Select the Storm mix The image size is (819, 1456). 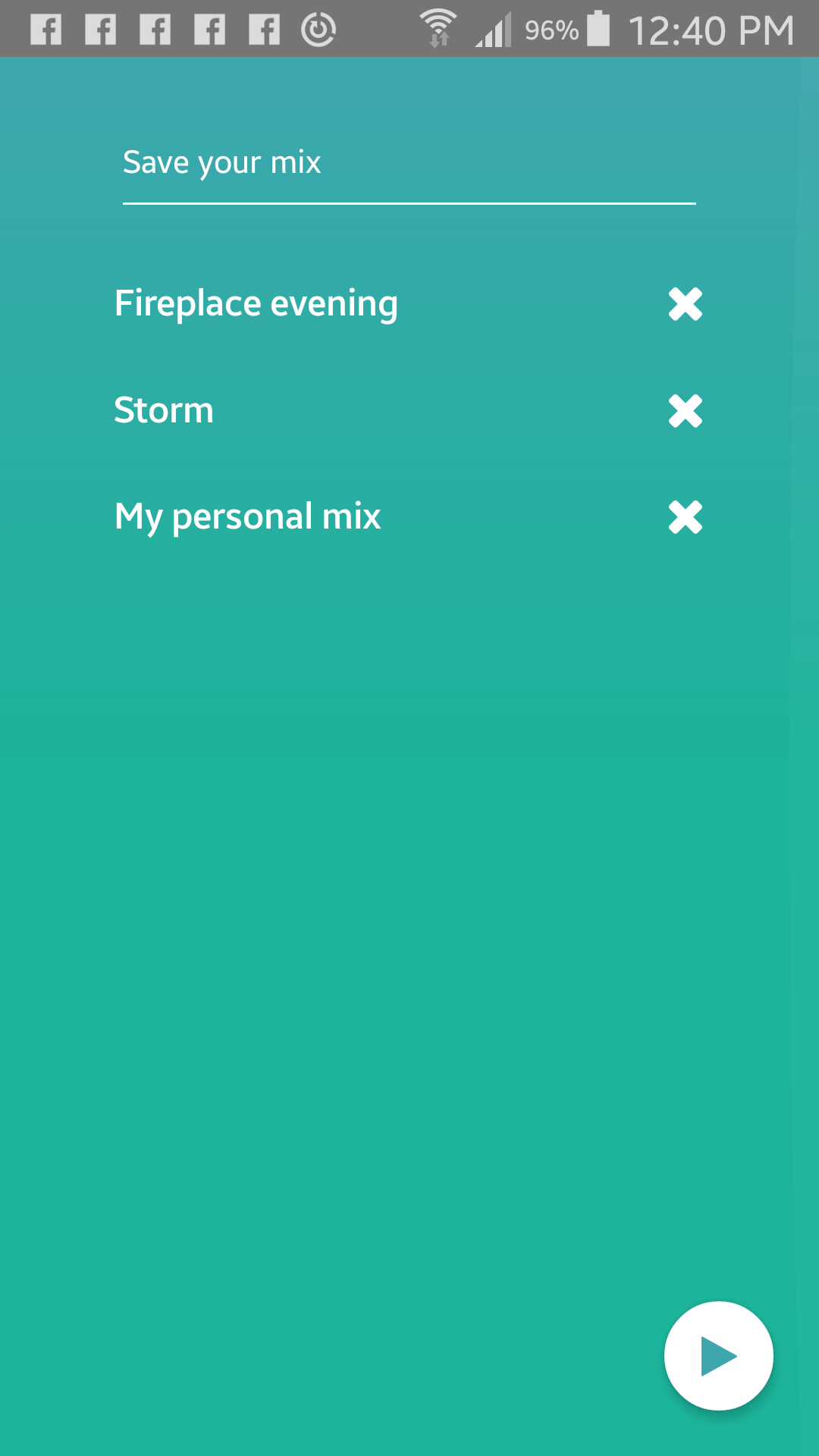click(x=164, y=410)
